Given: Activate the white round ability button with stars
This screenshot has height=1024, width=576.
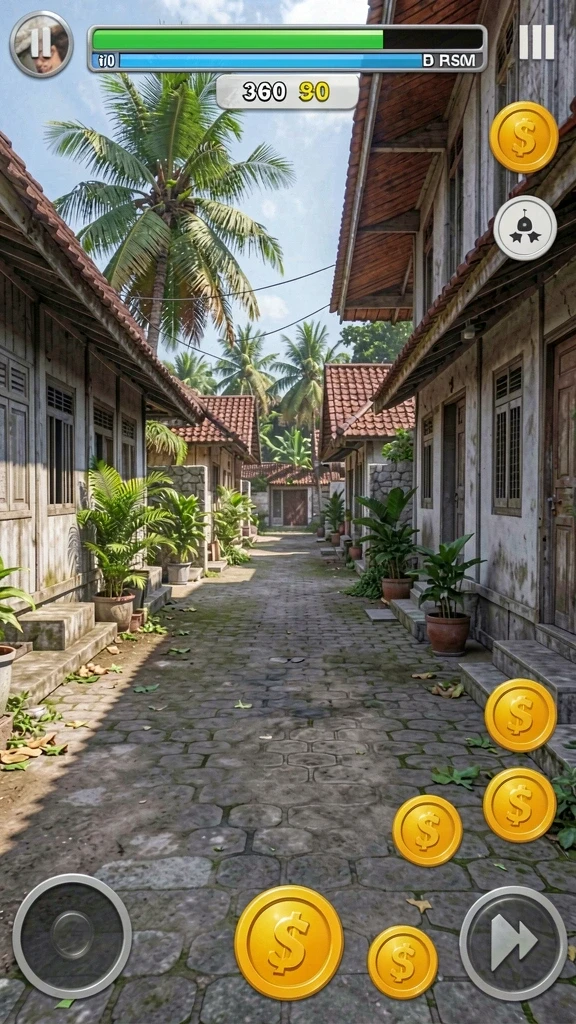Looking at the screenshot, I should (x=525, y=228).
